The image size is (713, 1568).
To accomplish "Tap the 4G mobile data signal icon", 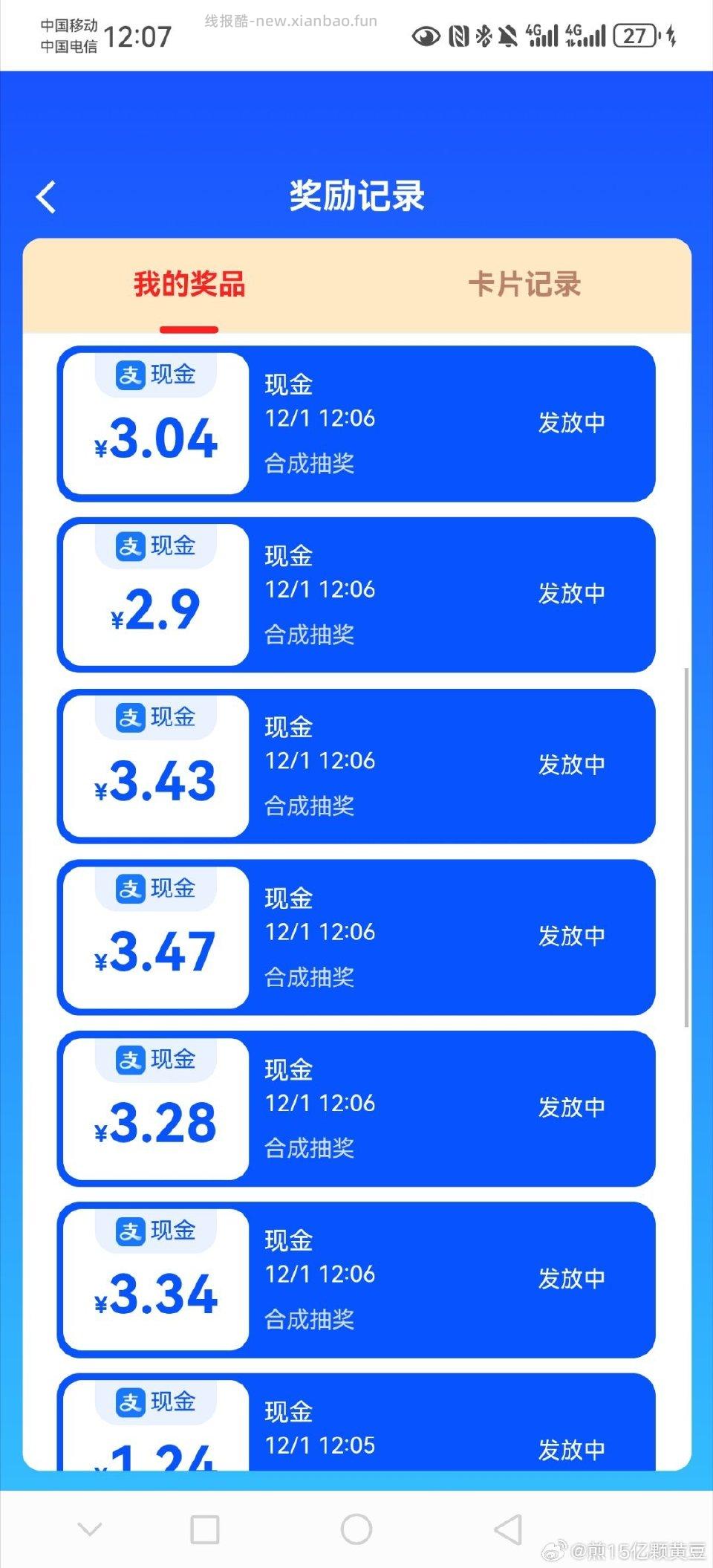I will (x=542, y=35).
